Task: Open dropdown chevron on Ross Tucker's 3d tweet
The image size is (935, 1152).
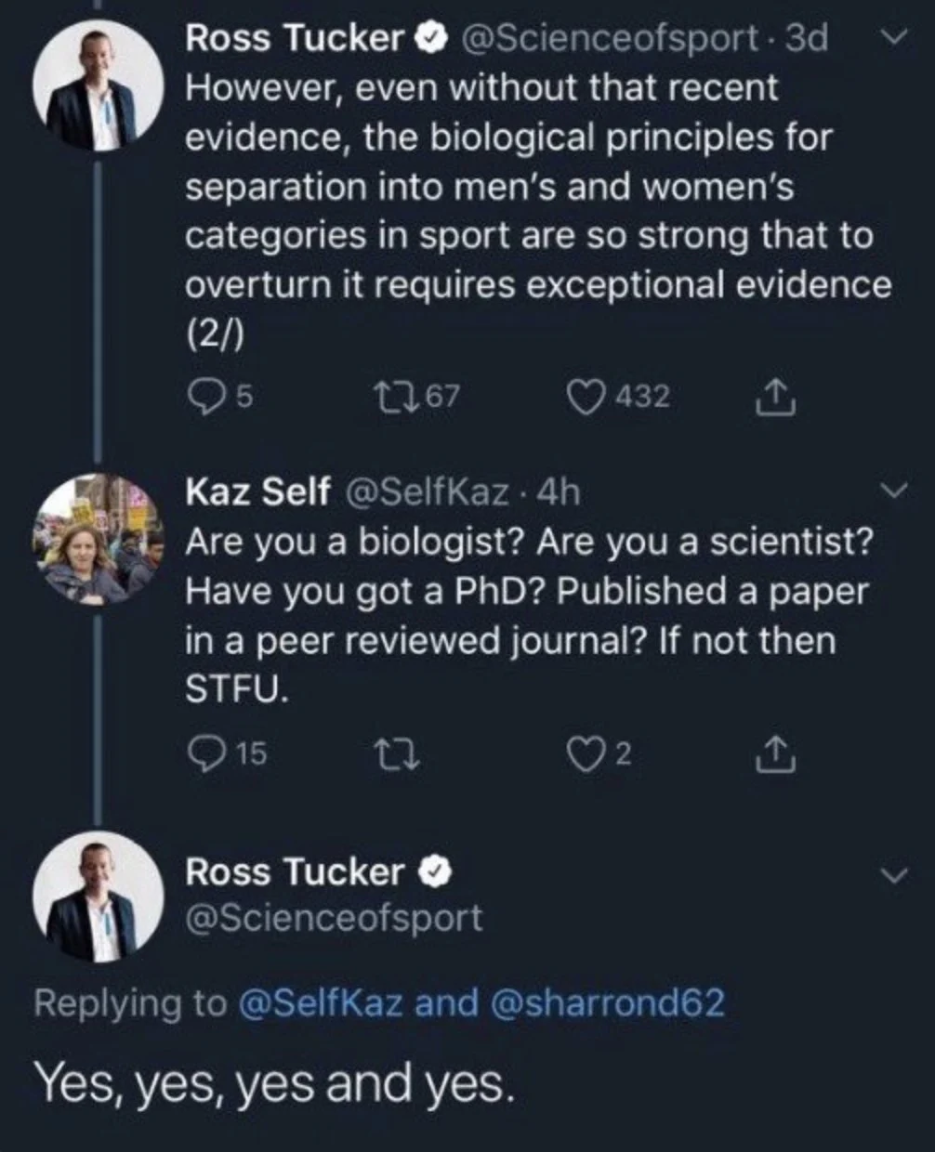Action: coord(893,40)
